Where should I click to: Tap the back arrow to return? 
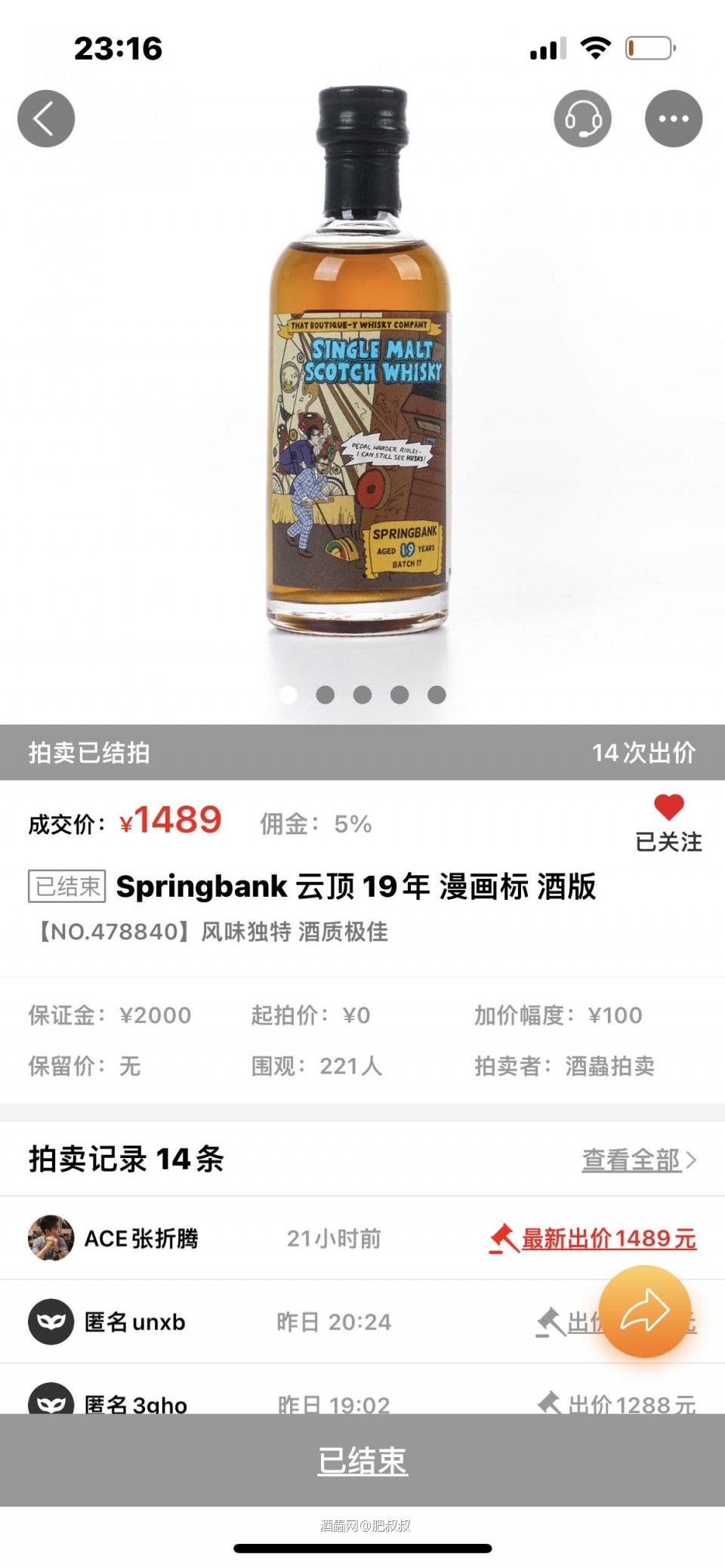click(x=45, y=119)
